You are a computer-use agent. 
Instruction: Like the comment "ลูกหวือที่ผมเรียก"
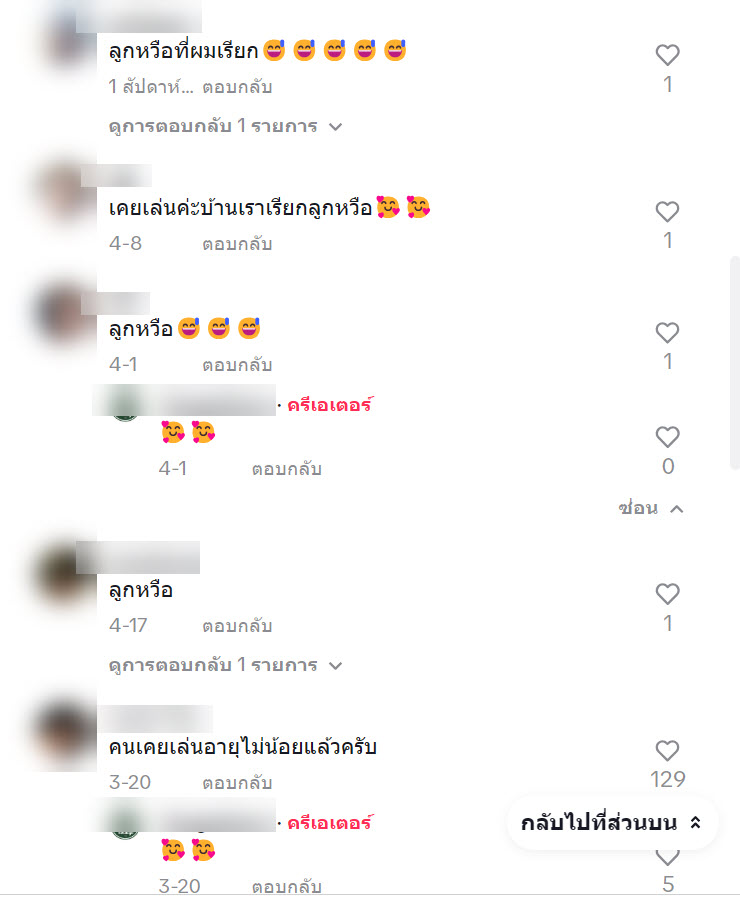[x=667, y=55]
